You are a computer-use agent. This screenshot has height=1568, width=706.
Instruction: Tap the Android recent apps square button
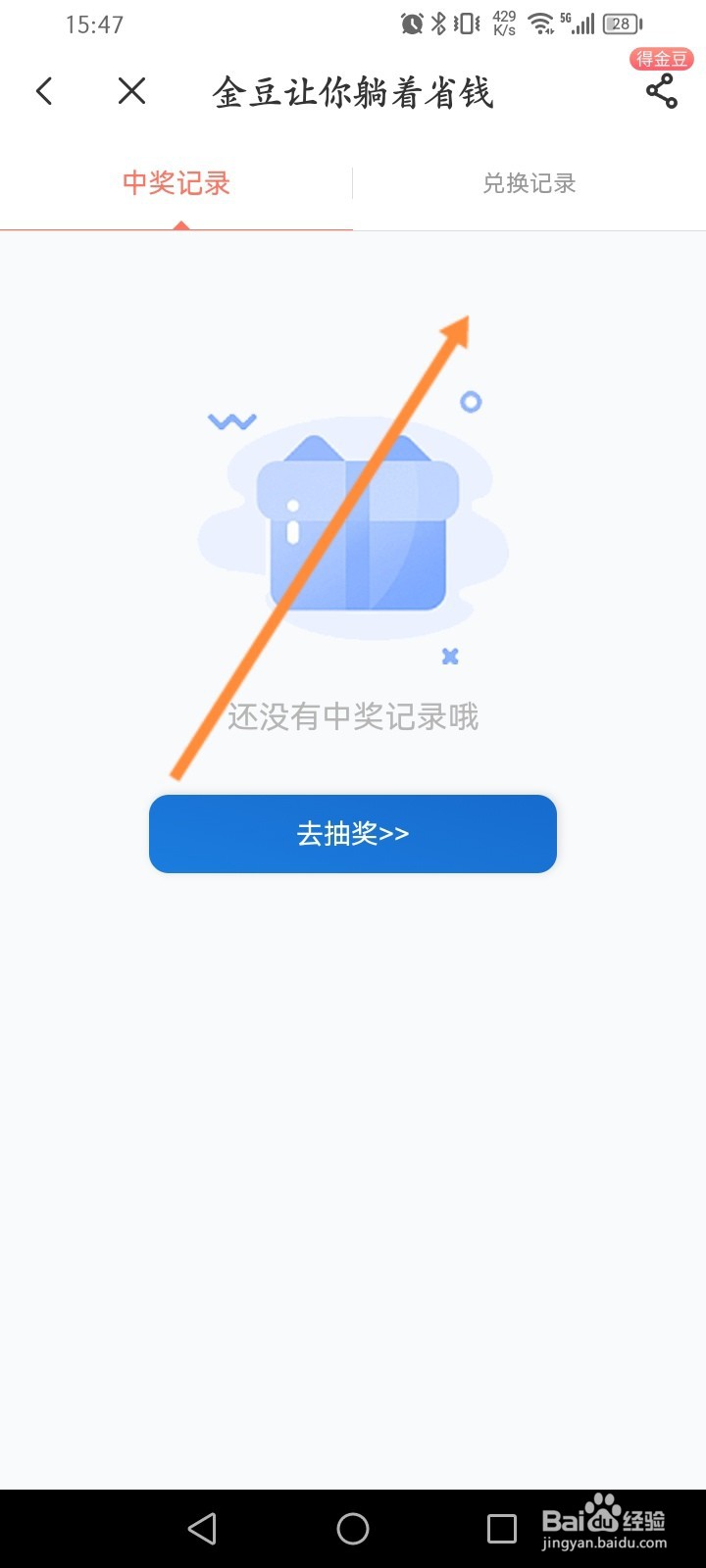pos(504,1528)
